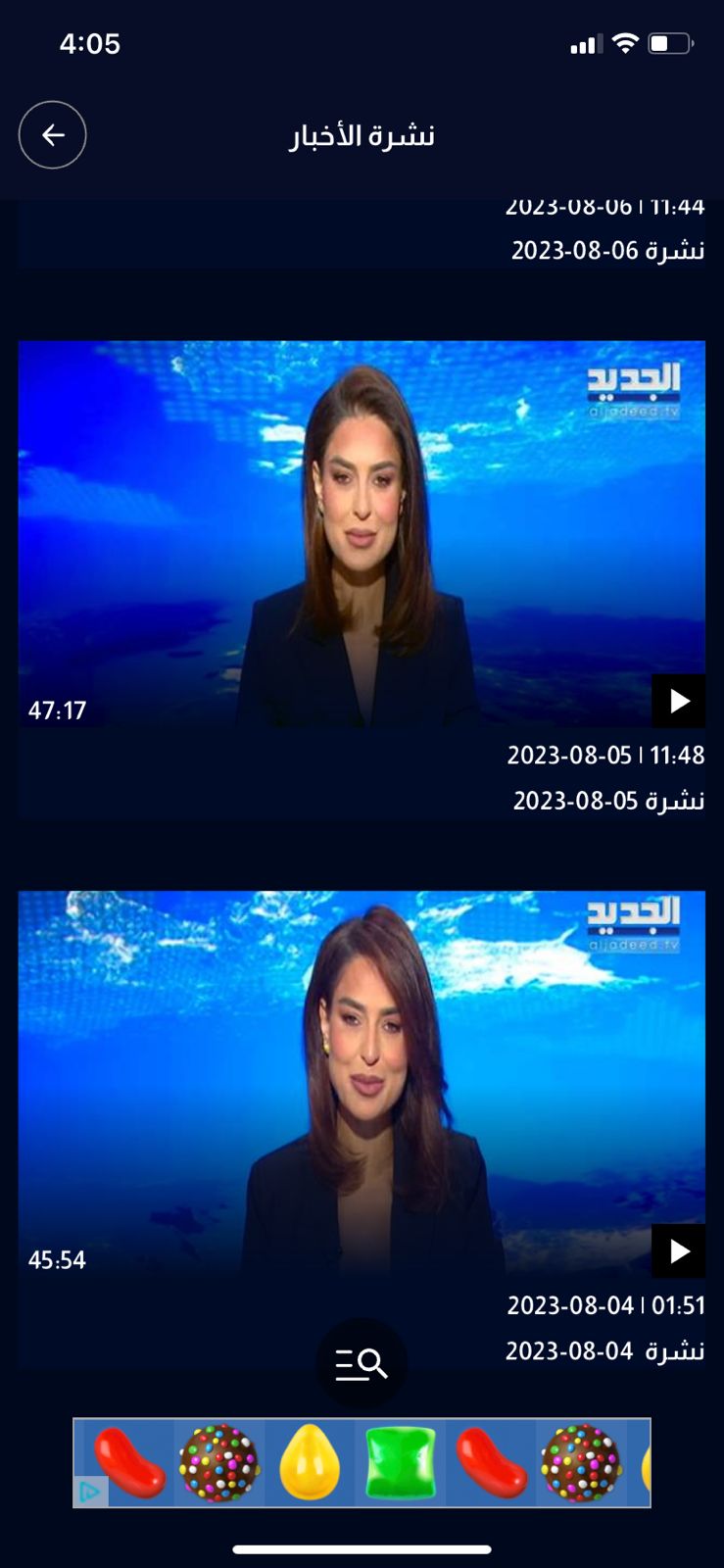
Task: Open the 2023-08-06 bulletin entry
Action: [607, 250]
